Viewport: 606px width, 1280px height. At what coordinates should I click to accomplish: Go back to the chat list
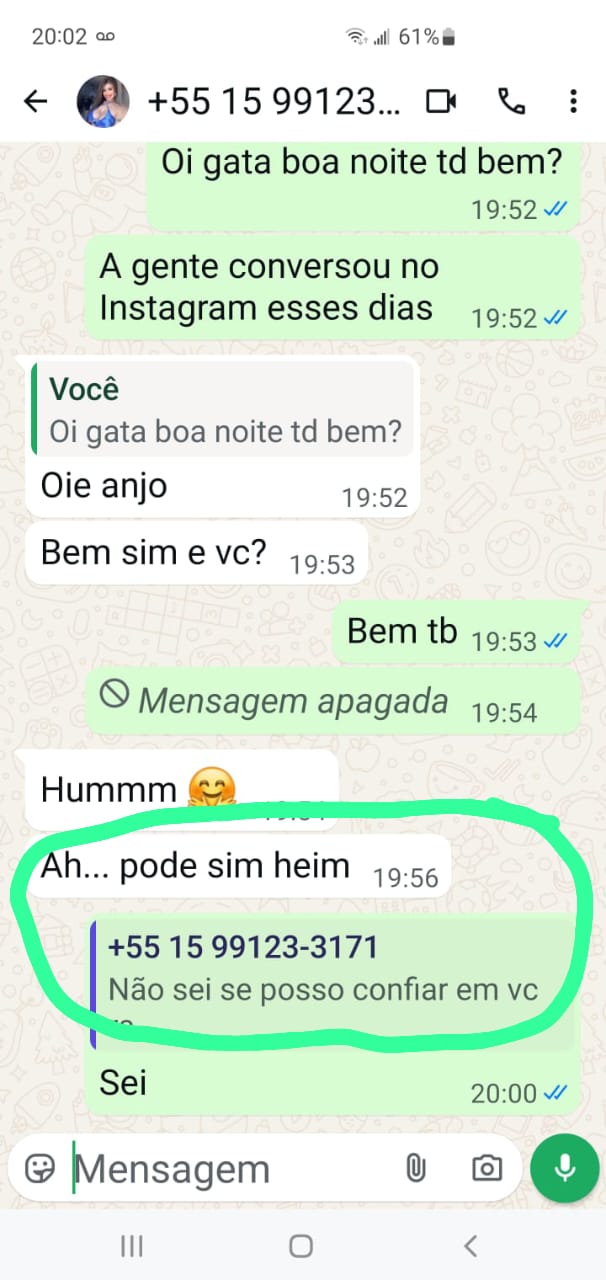36,101
